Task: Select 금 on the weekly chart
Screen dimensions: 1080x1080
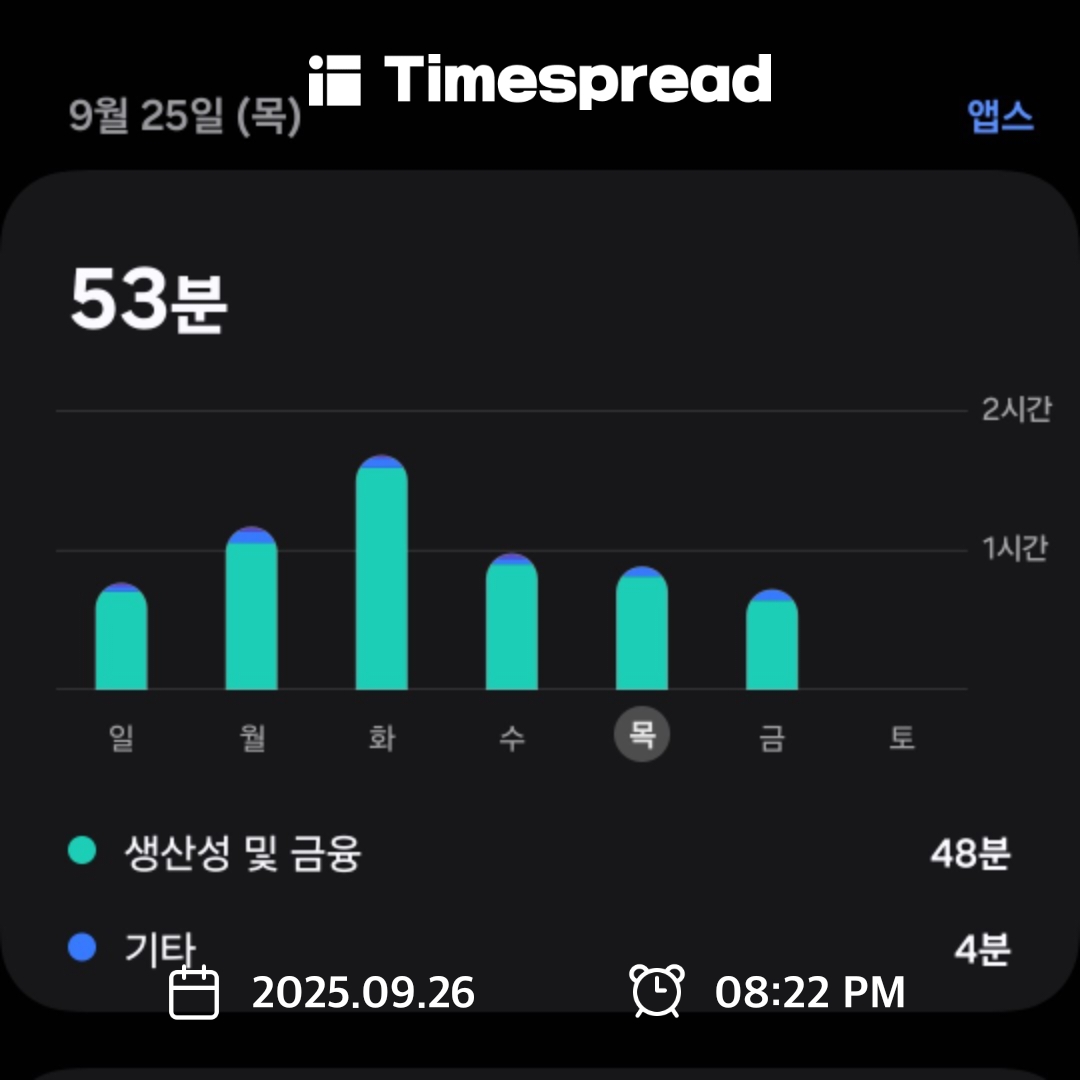Action: point(772,737)
